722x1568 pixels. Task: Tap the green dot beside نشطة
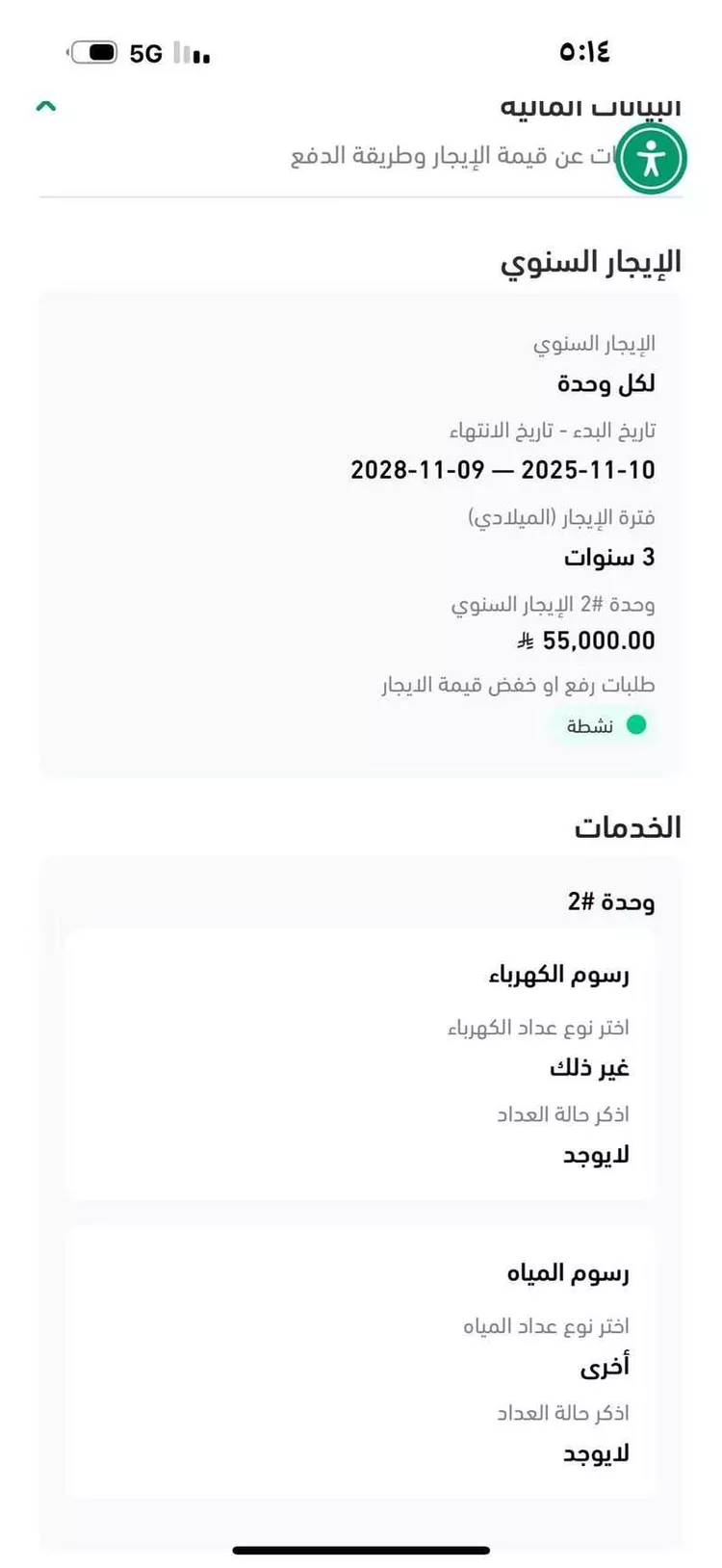pyautogui.click(x=636, y=724)
